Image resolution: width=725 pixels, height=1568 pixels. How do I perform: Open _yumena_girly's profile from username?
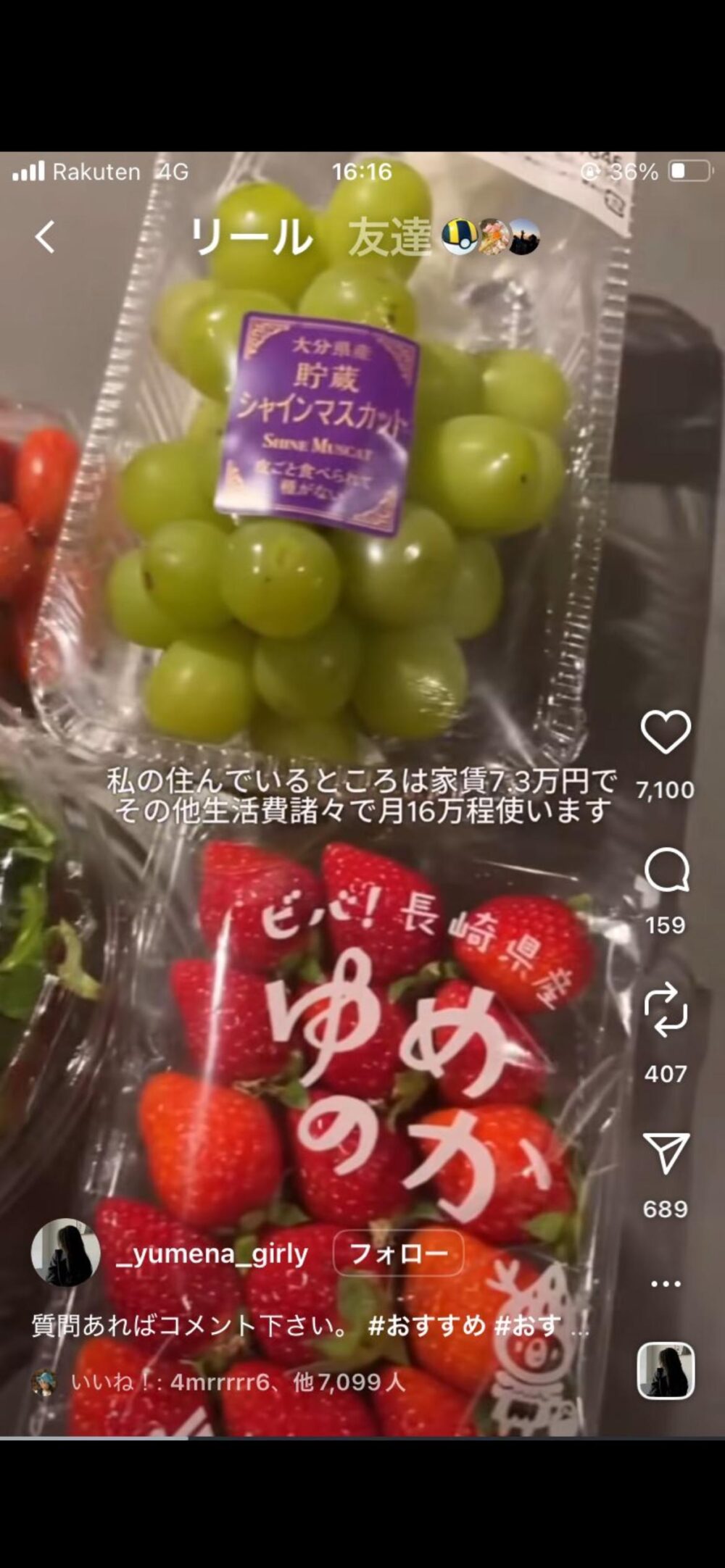point(212,1254)
